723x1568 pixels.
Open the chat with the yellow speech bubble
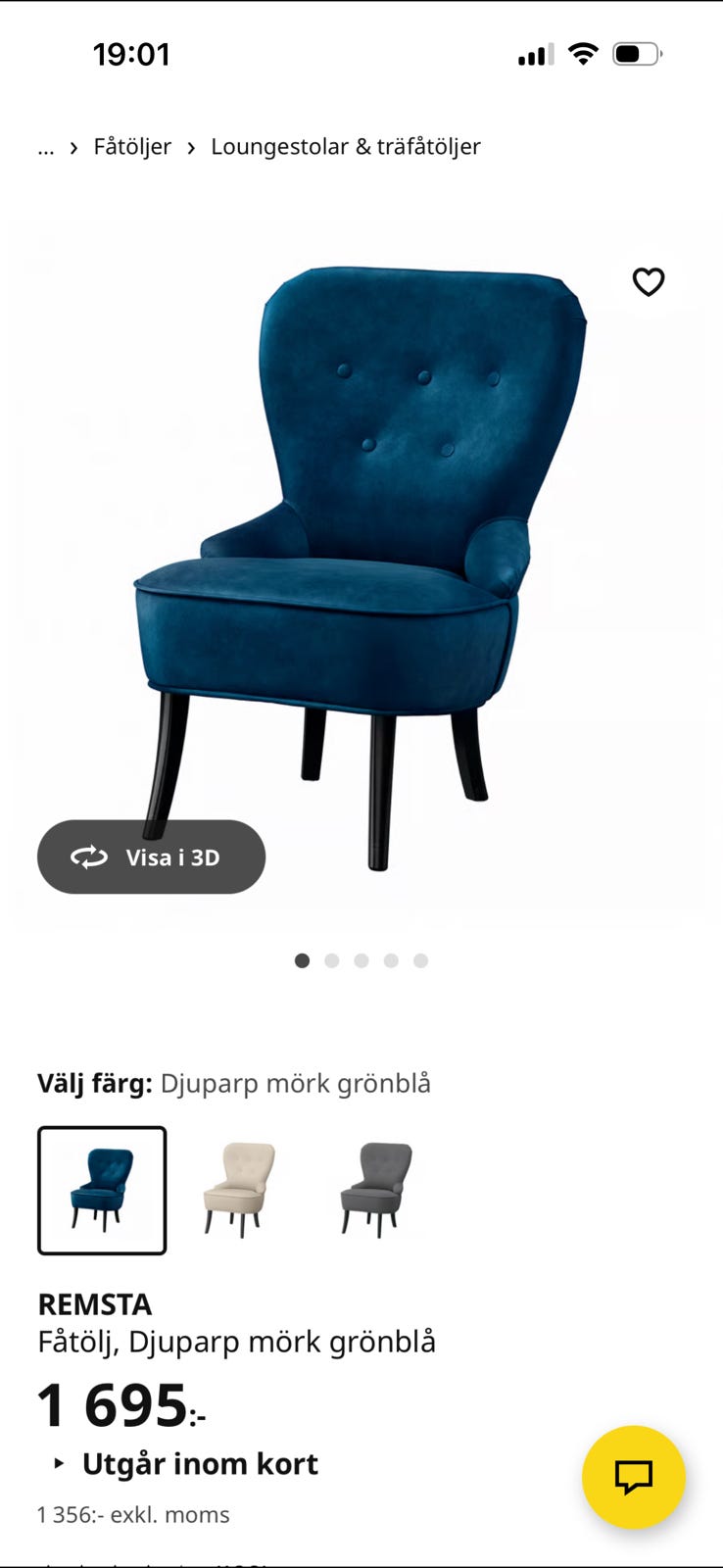tap(633, 1477)
